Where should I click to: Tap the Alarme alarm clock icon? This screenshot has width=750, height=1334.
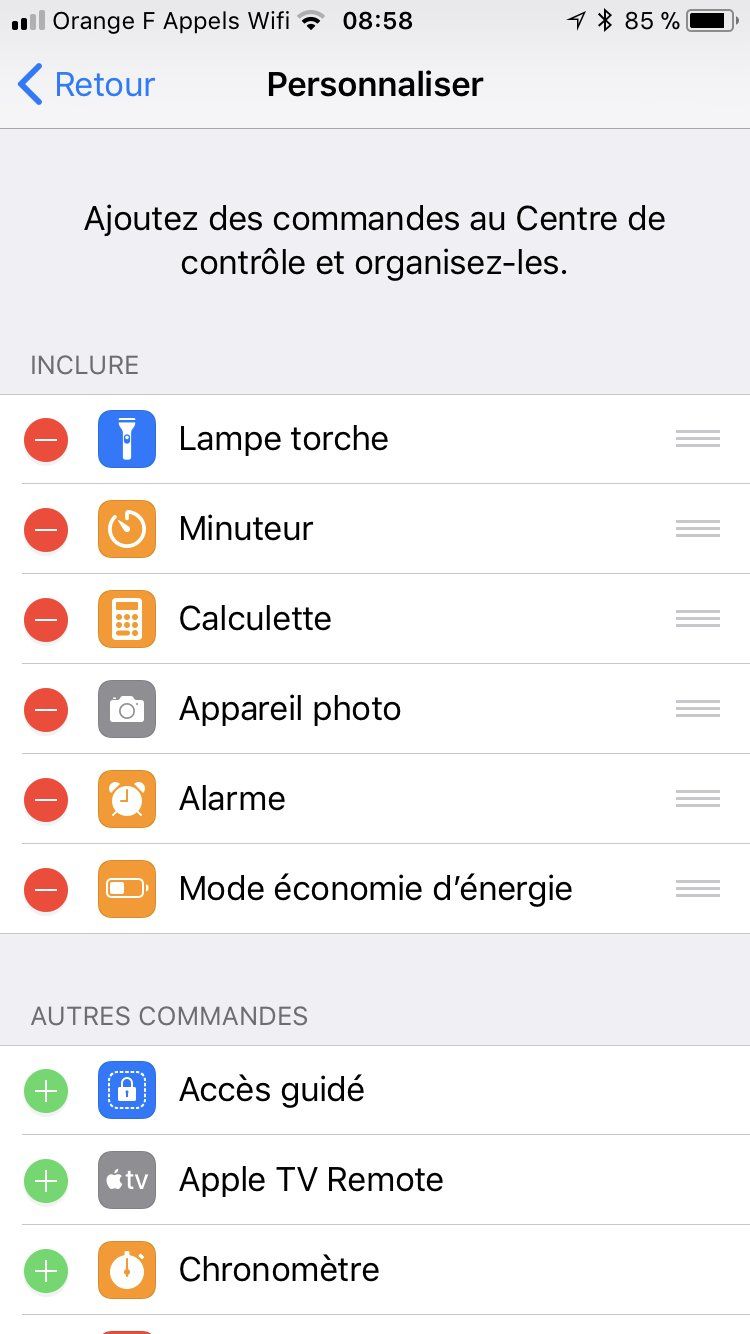point(126,798)
